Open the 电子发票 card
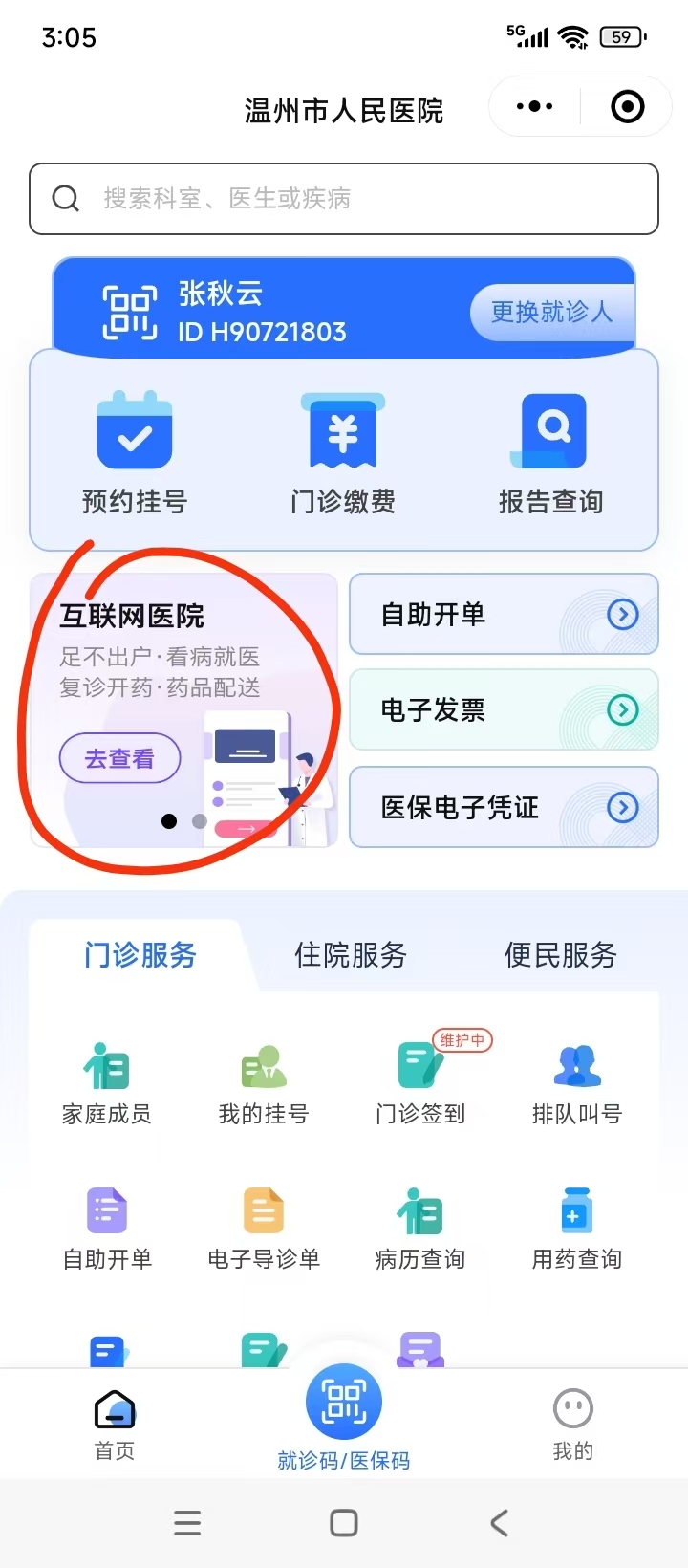The height and width of the screenshot is (1568, 688). 504,709
